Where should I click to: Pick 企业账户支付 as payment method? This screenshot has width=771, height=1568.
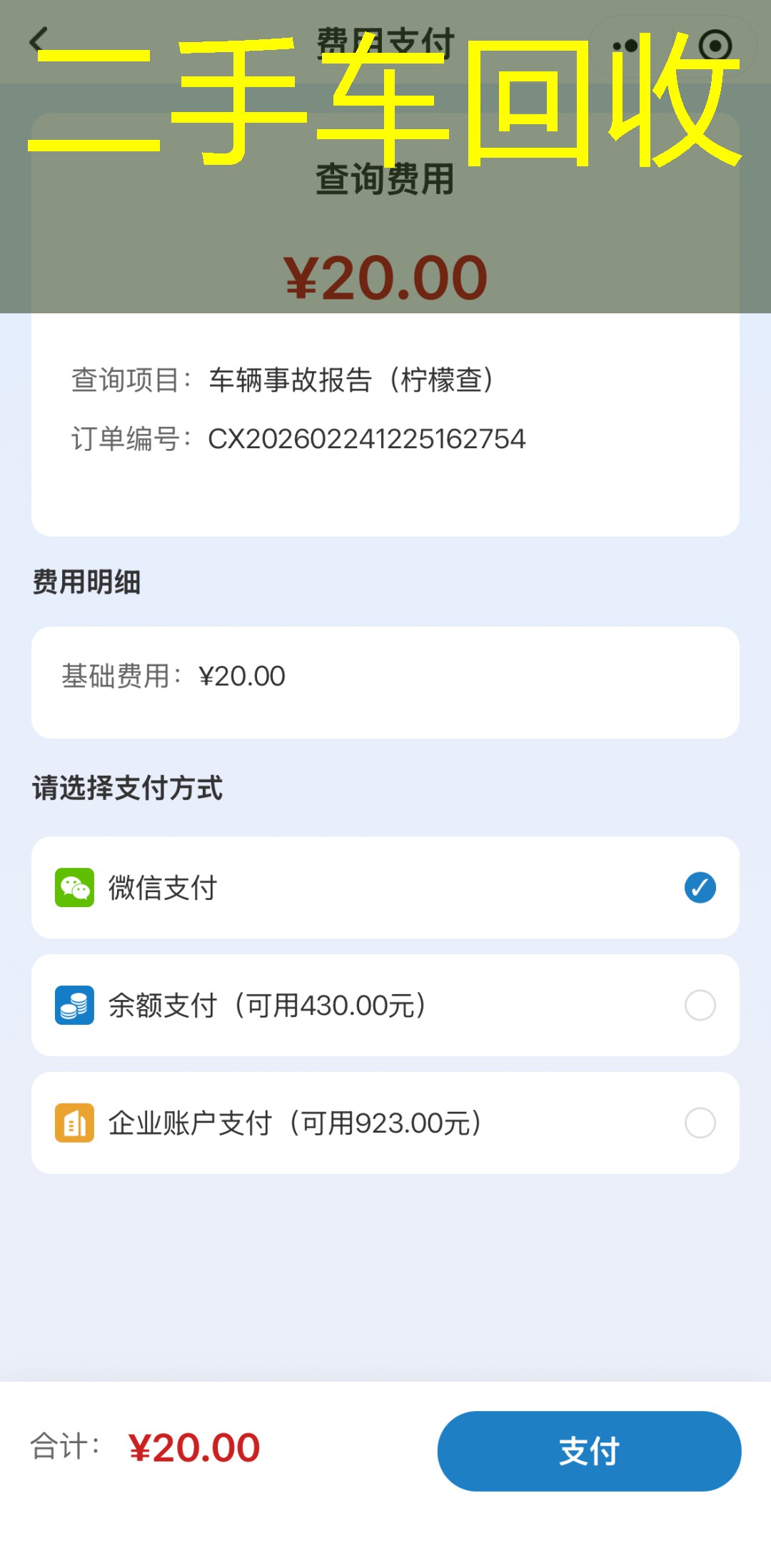pos(700,1123)
